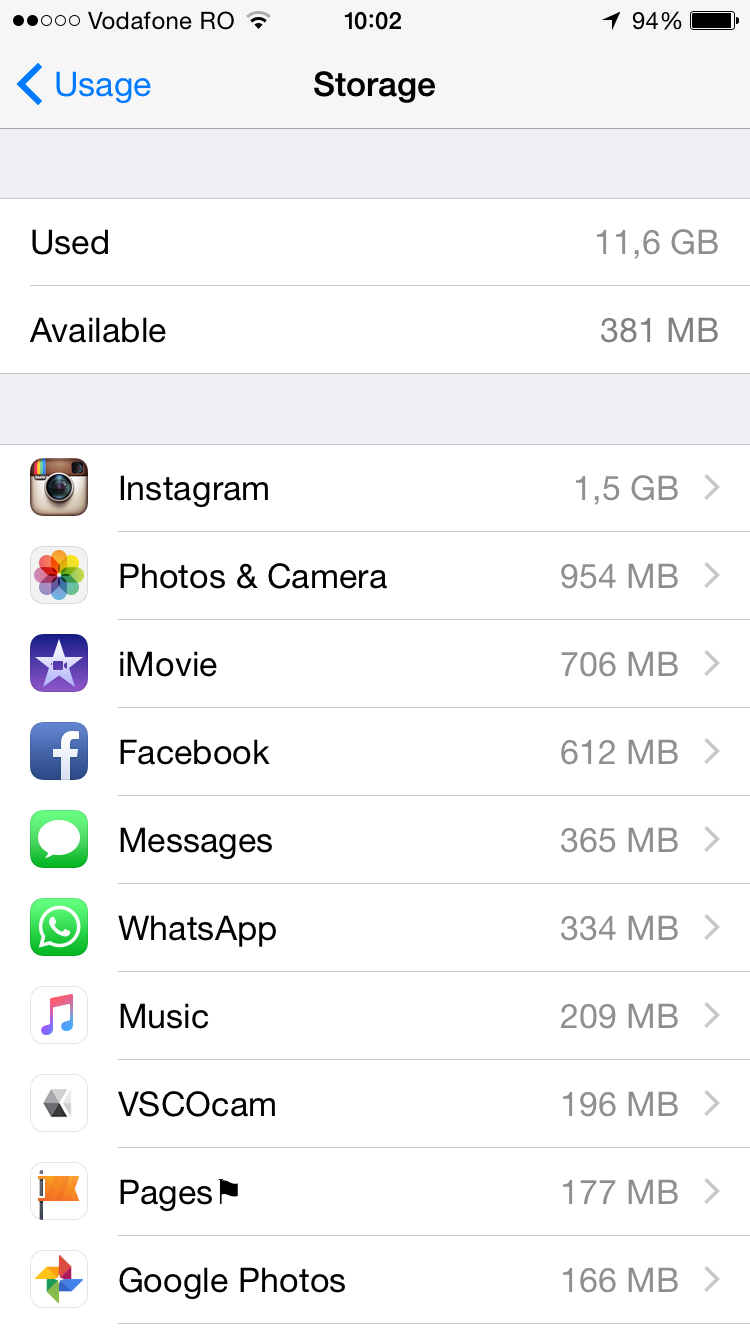750x1334 pixels.
Task: Go back to Usage
Action: [84, 86]
